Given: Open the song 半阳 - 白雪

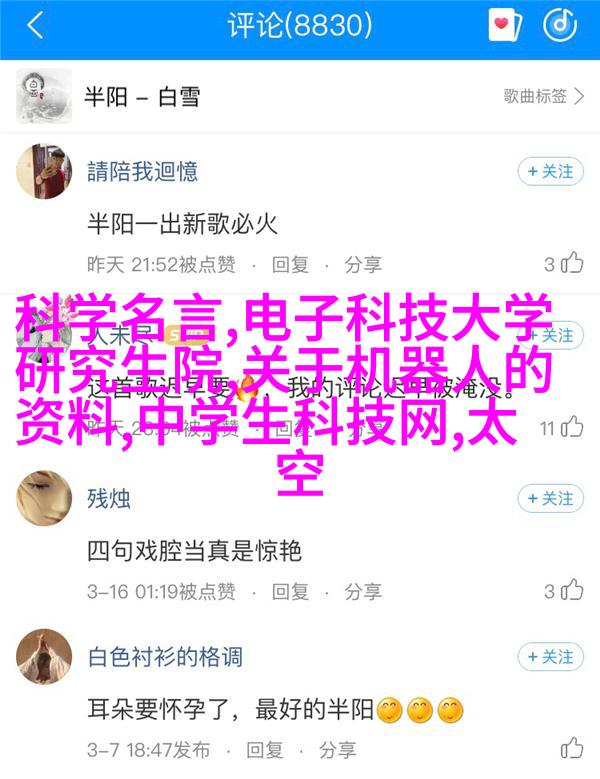Looking at the screenshot, I should pos(140,96).
